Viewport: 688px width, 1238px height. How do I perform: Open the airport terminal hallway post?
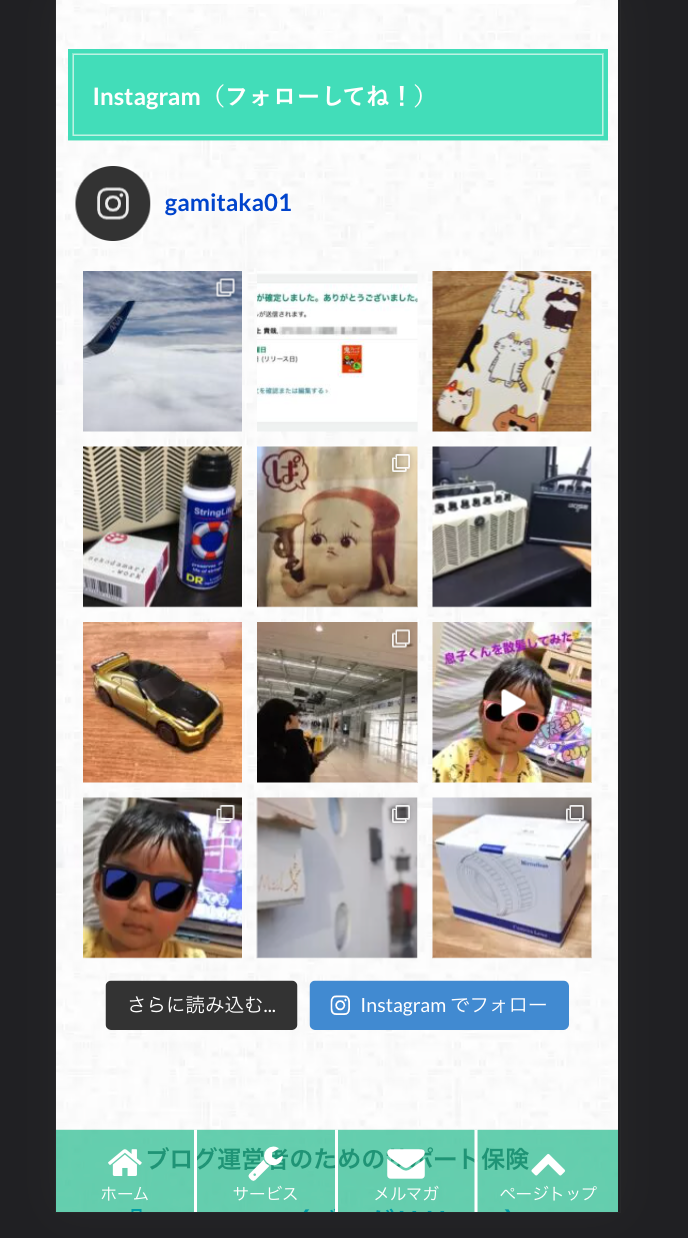[337, 702]
